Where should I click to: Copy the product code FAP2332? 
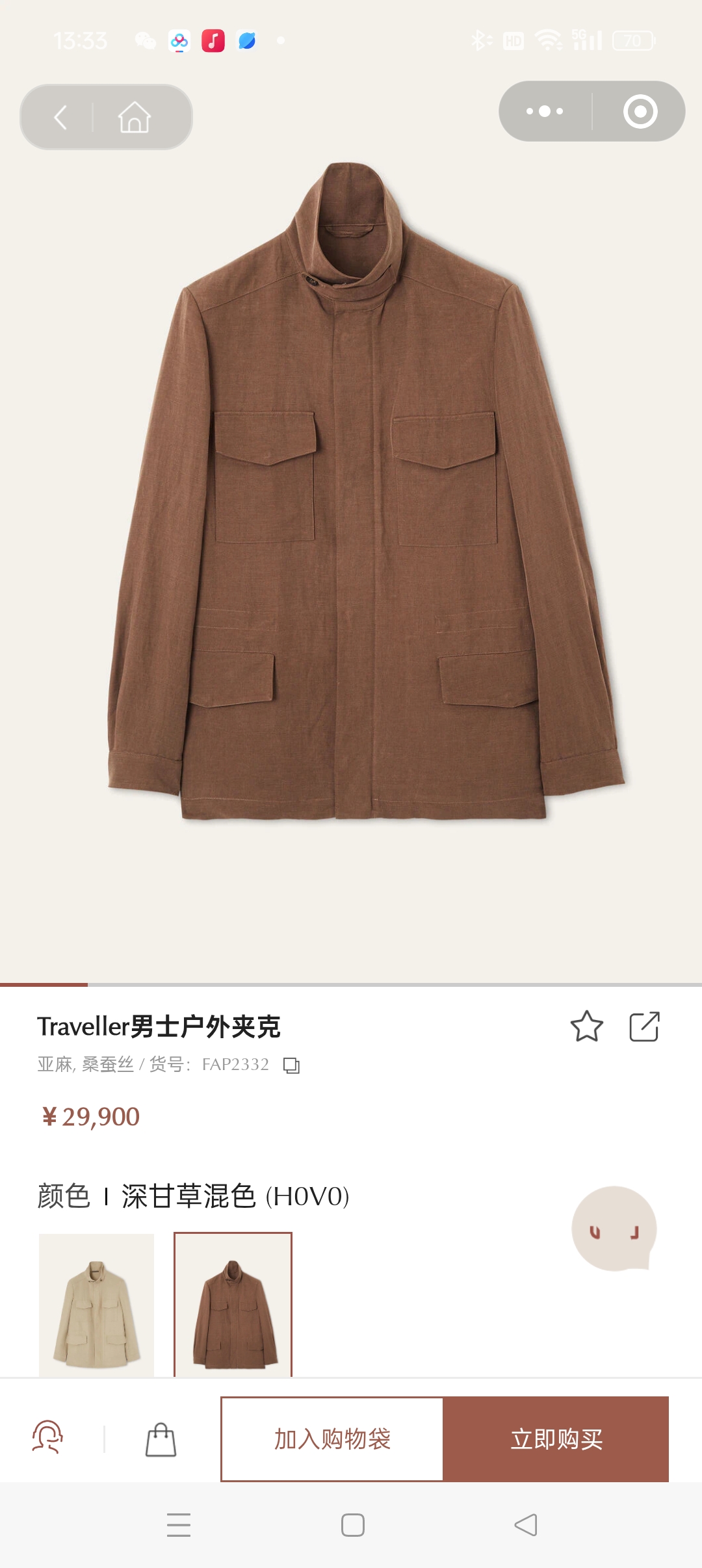pos(291,1065)
